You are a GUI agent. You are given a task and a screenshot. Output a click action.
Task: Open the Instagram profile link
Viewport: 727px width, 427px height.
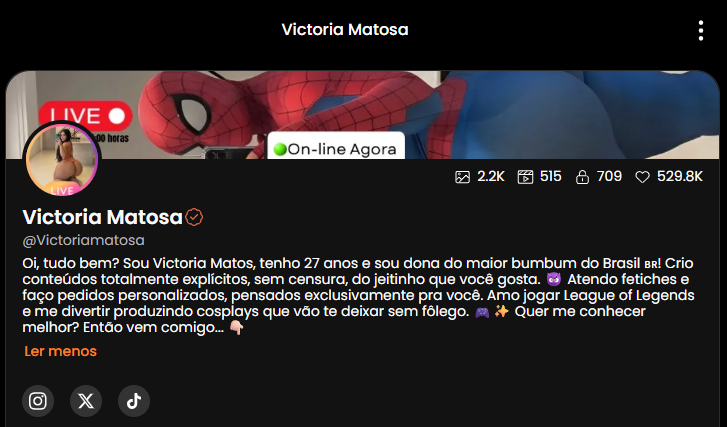(x=38, y=401)
